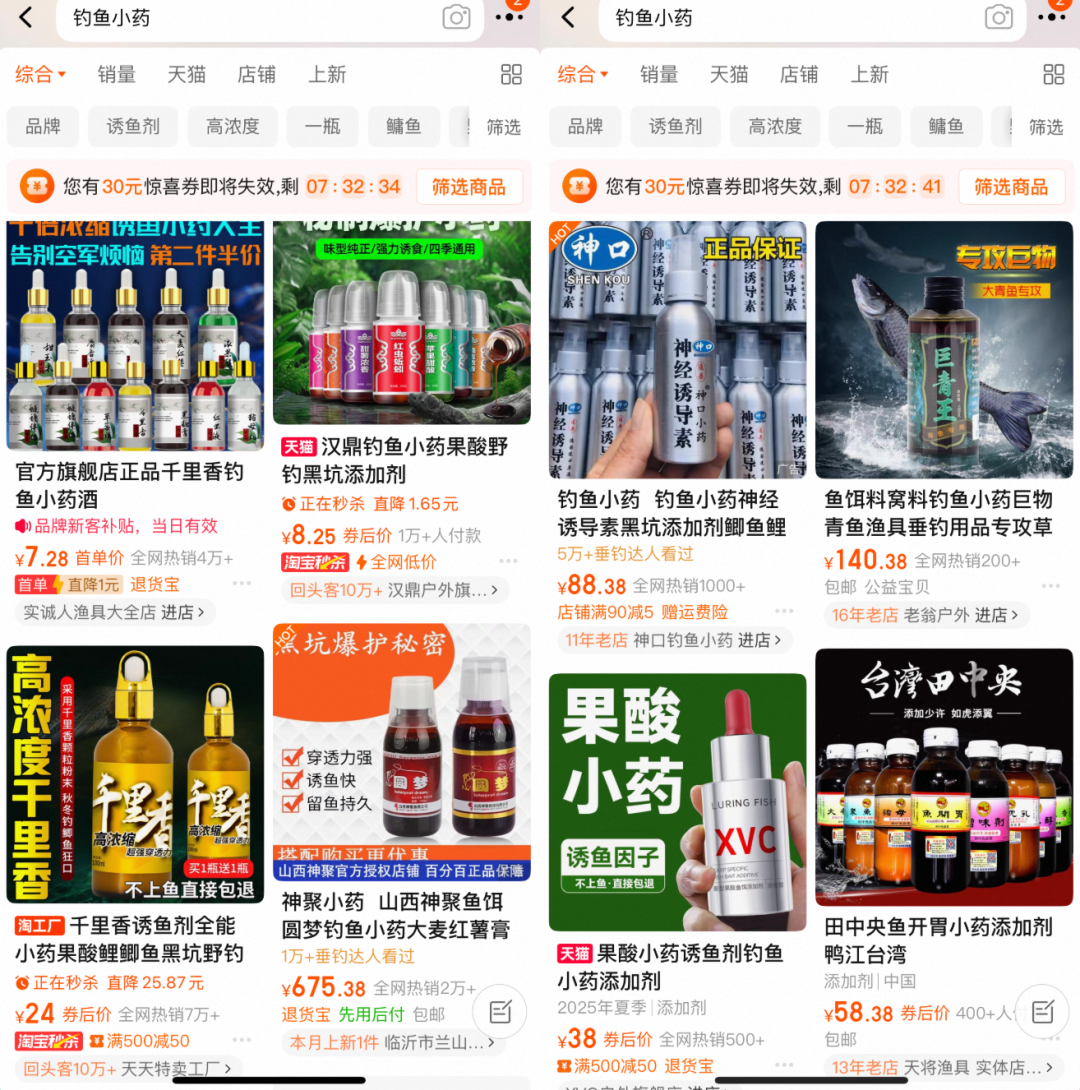
Task: View the 千里香诱鱼剂全能小药 listing
Action: click(x=135, y=775)
